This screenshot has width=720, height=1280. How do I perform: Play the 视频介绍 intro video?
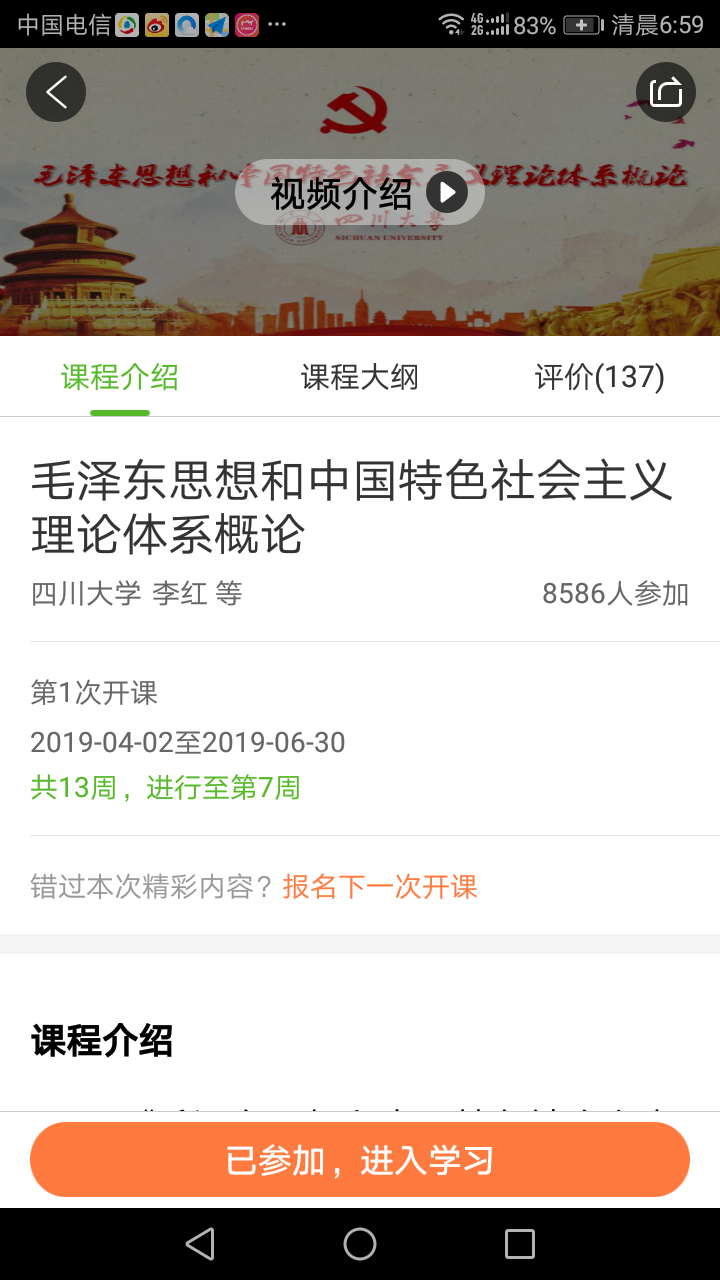tap(360, 192)
